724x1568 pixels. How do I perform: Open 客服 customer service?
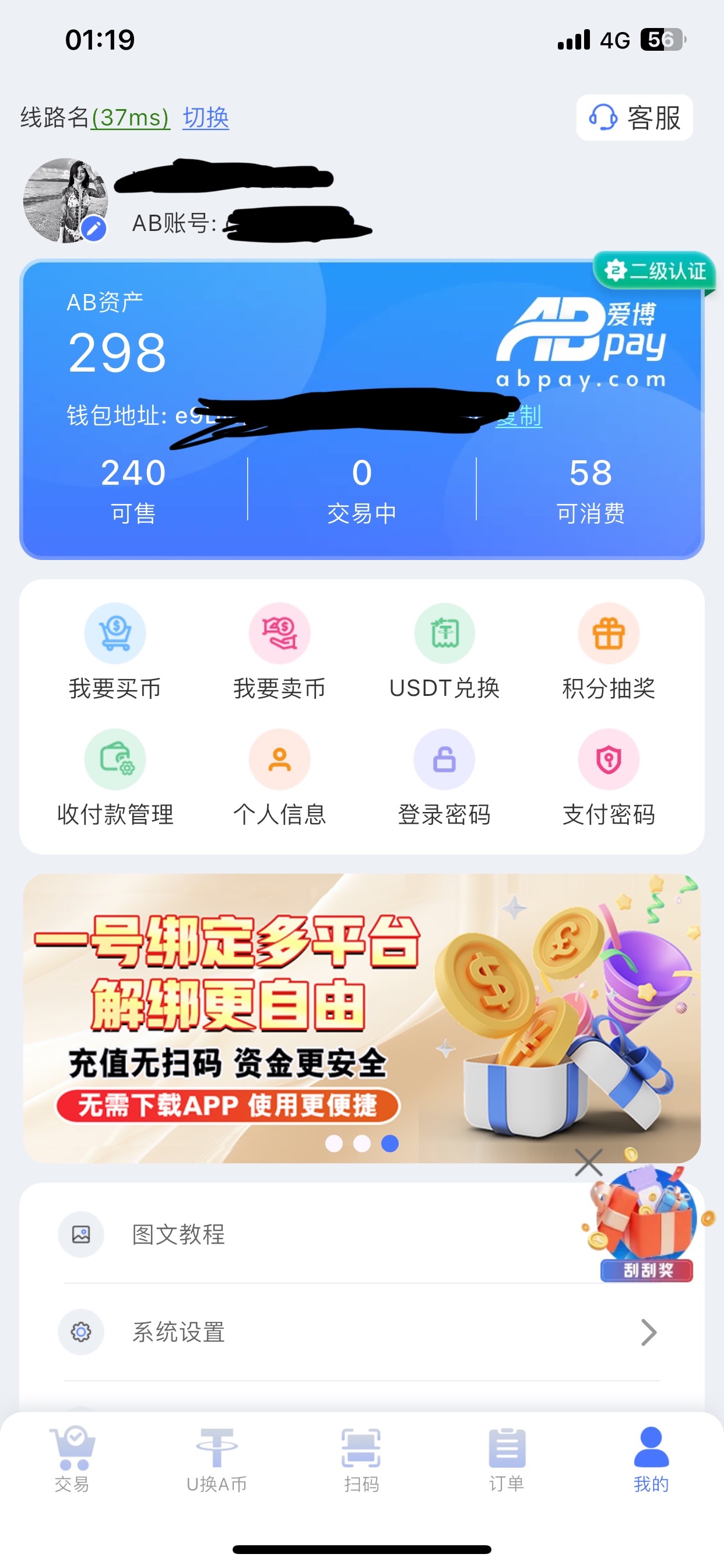click(x=634, y=117)
